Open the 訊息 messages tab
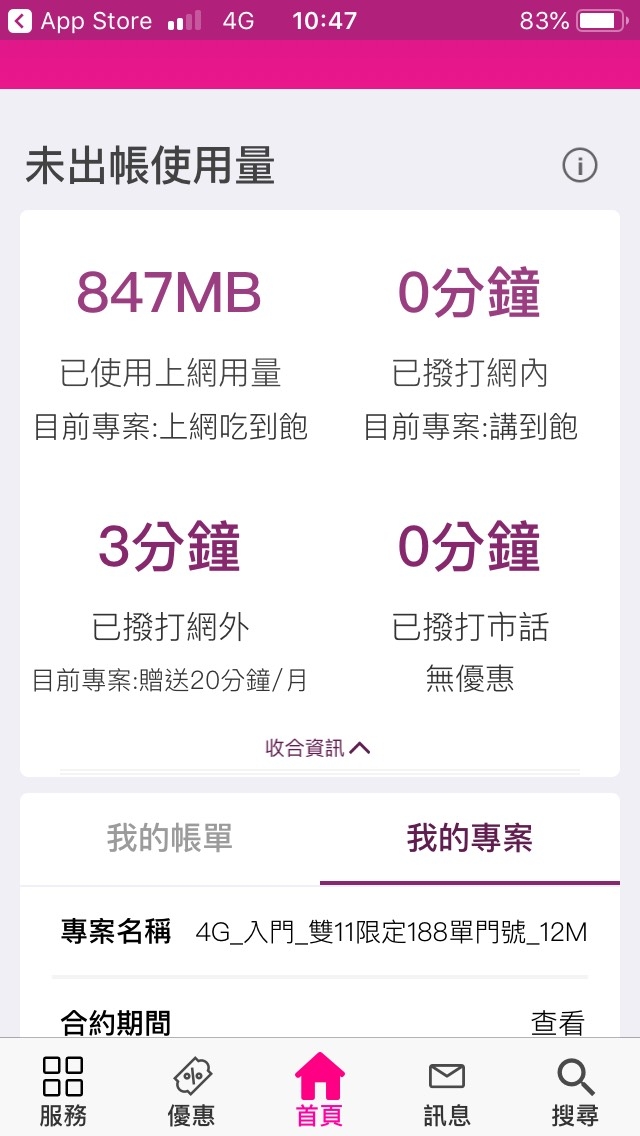Image resolution: width=640 pixels, height=1136 pixels. pos(447,1090)
